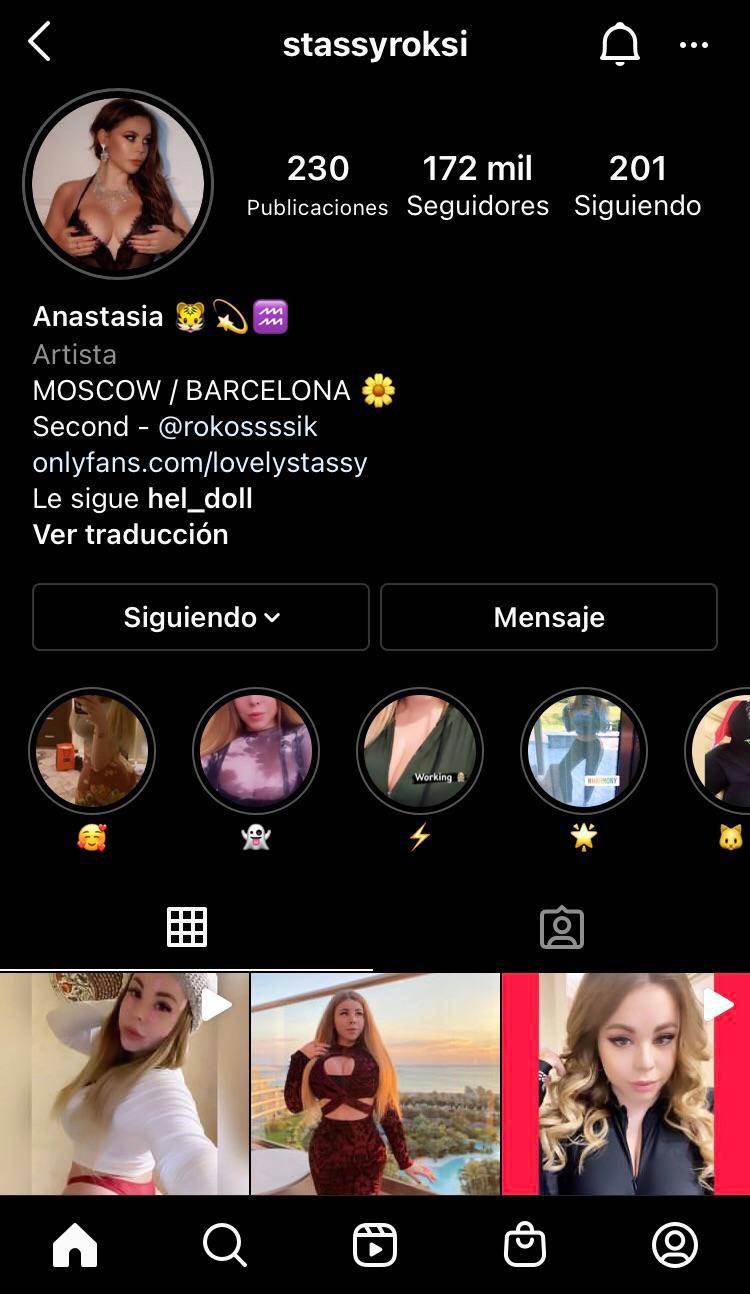Image resolution: width=750 pixels, height=1294 pixels.
Task: Switch to the tagged photos tab
Action: pyautogui.click(x=562, y=927)
